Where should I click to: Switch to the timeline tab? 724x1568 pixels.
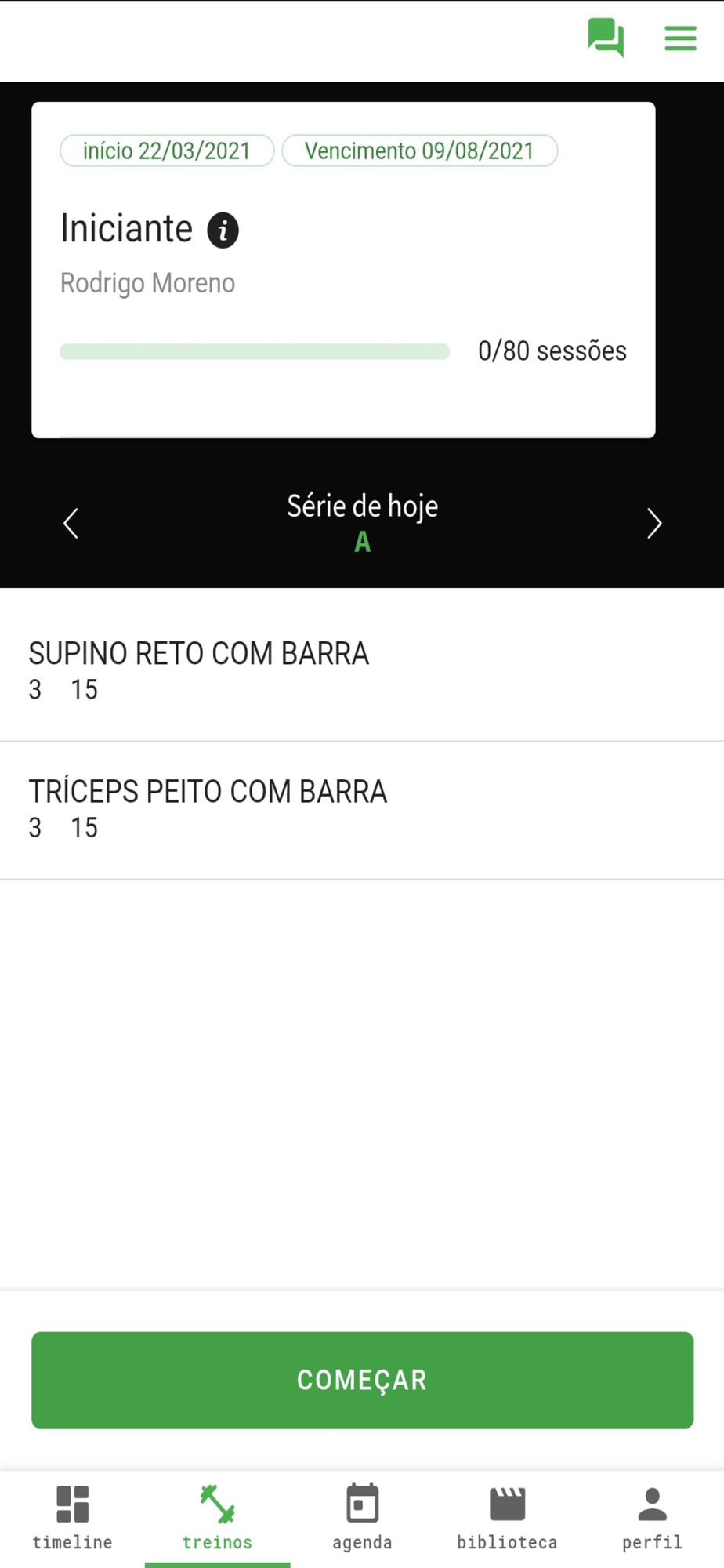click(72, 1518)
